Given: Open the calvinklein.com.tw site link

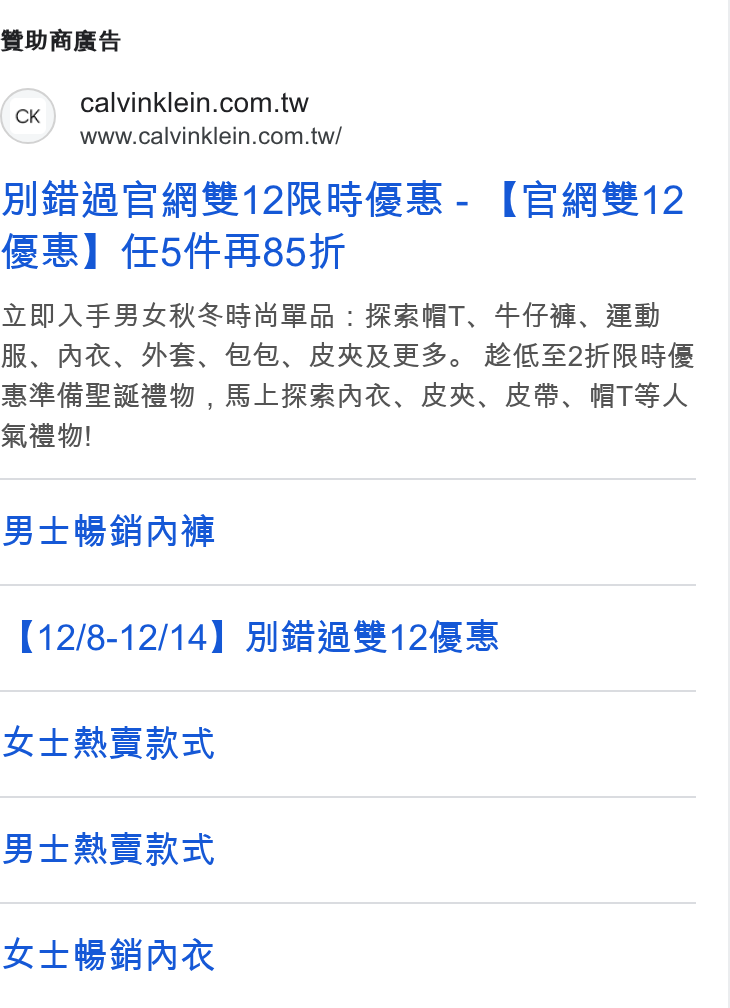Looking at the screenshot, I should pyautogui.click(x=194, y=103).
